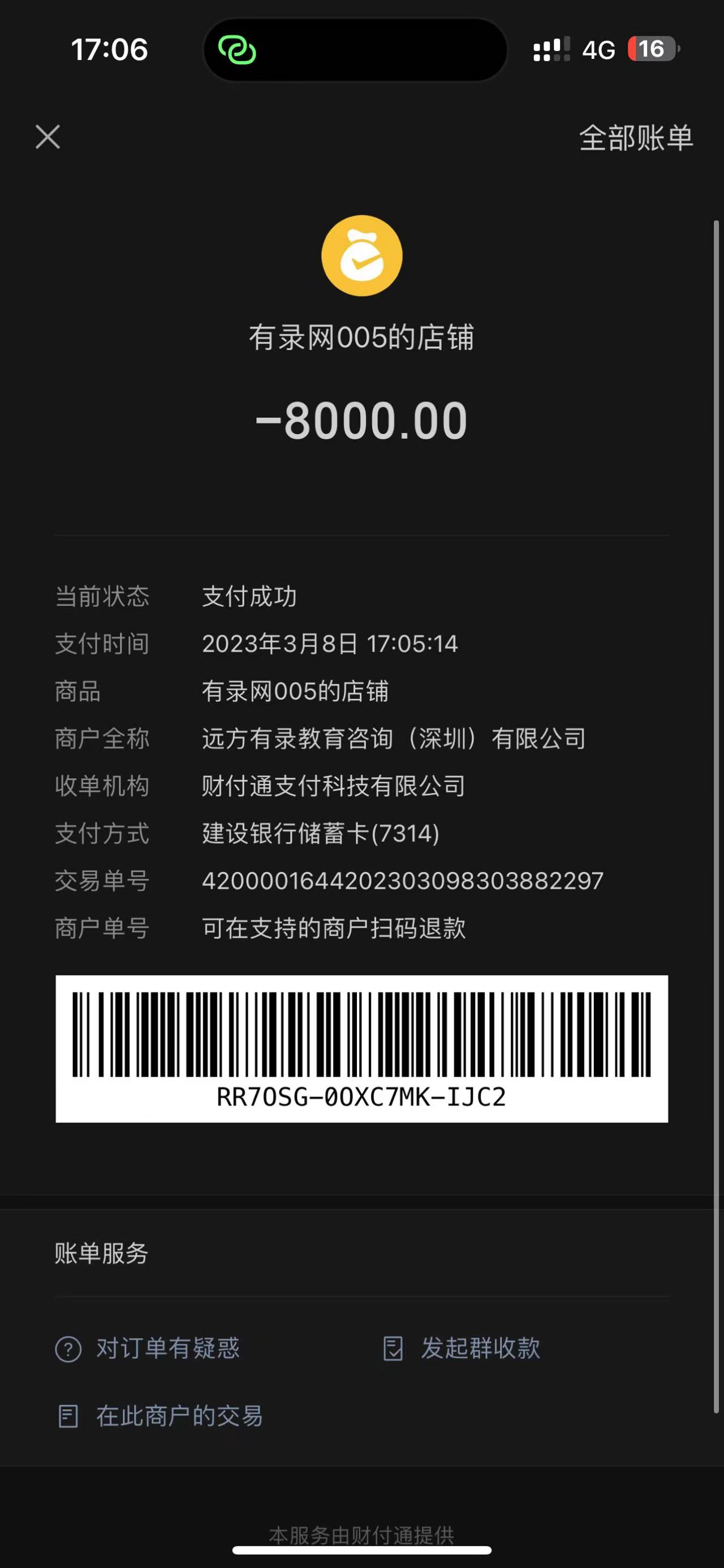
Task: View 在此商户的交易 history
Action: click(160, 1416)
